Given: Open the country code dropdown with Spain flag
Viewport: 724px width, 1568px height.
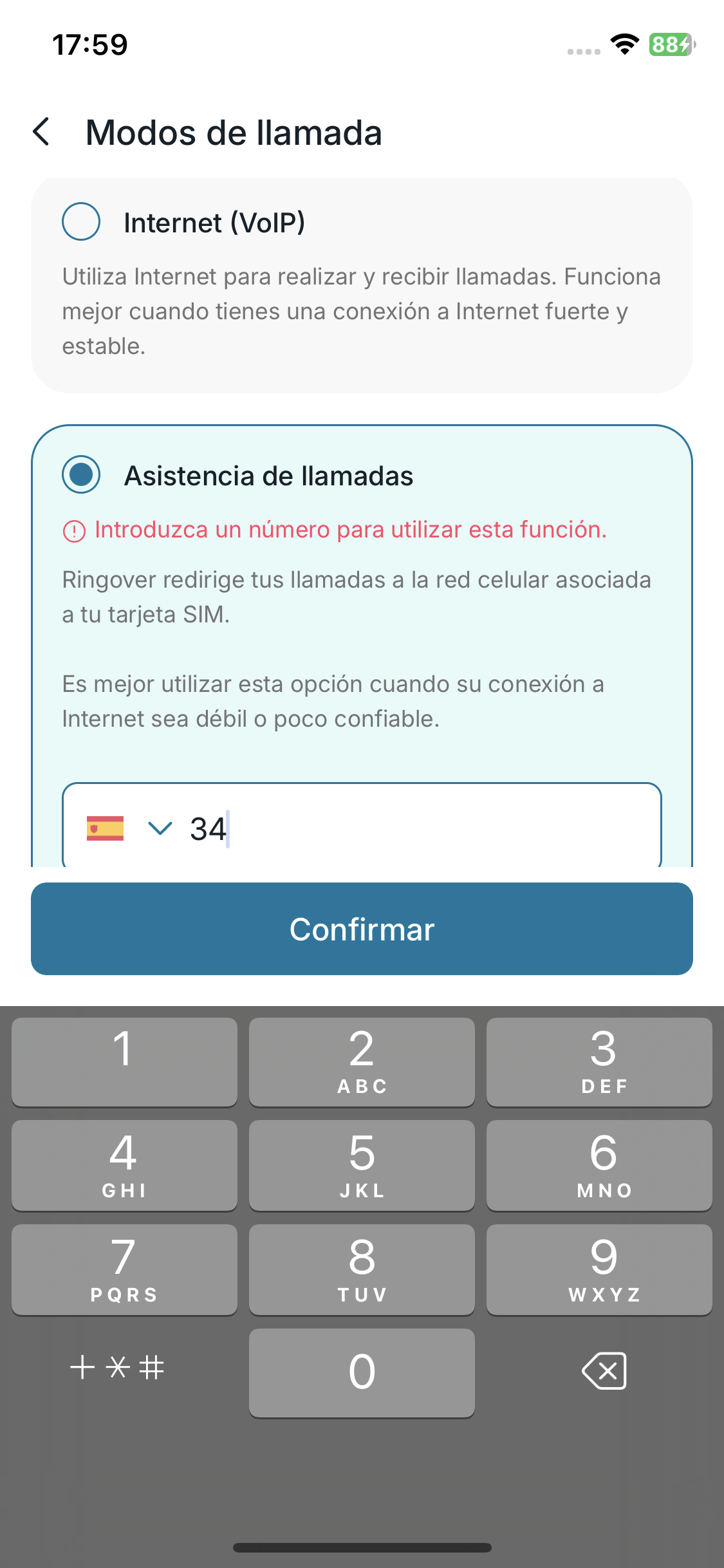Looking at the screenshot, I should click(129, 828).
